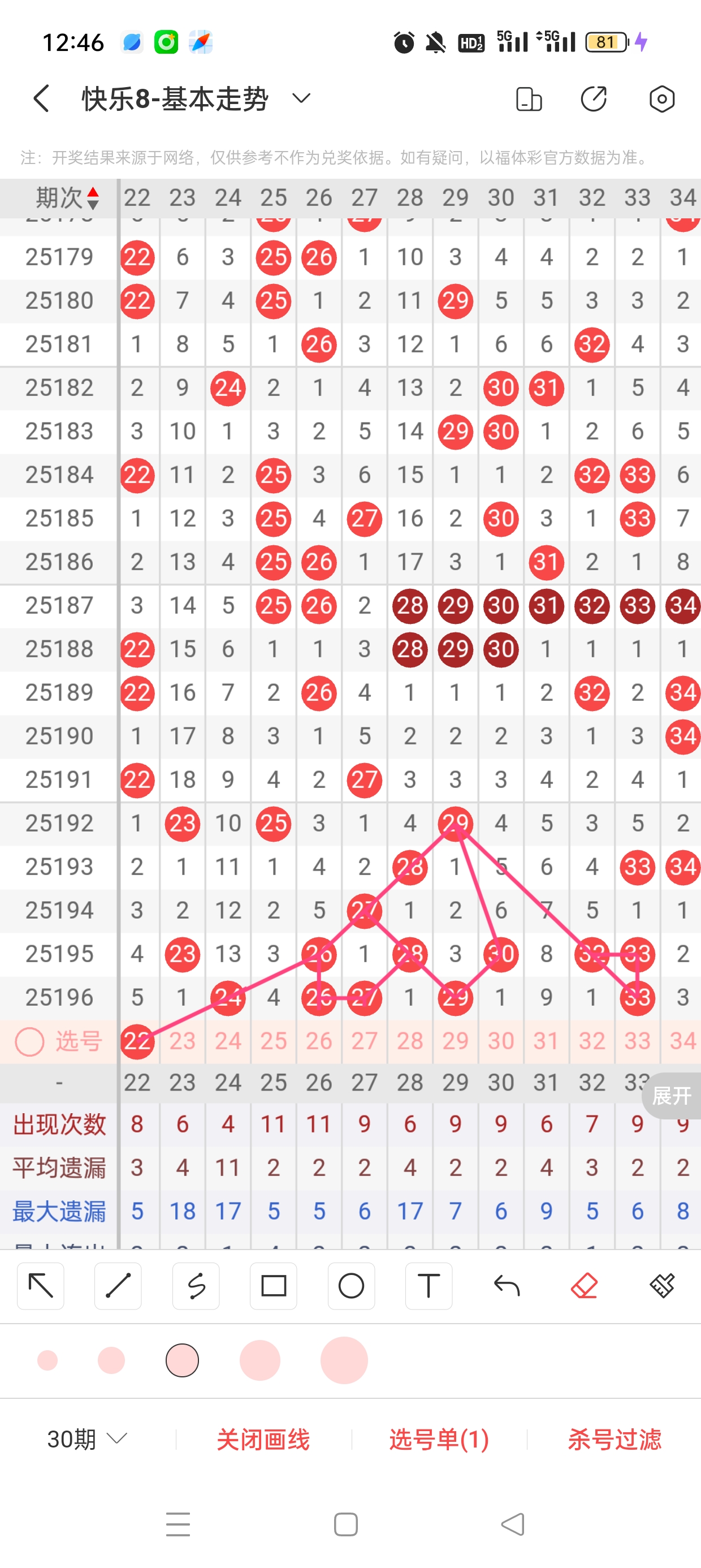The width and height of the screenshot is (701, 1568).
Task: Open 杀号过滤 filter
Action: click(614, 1439)
